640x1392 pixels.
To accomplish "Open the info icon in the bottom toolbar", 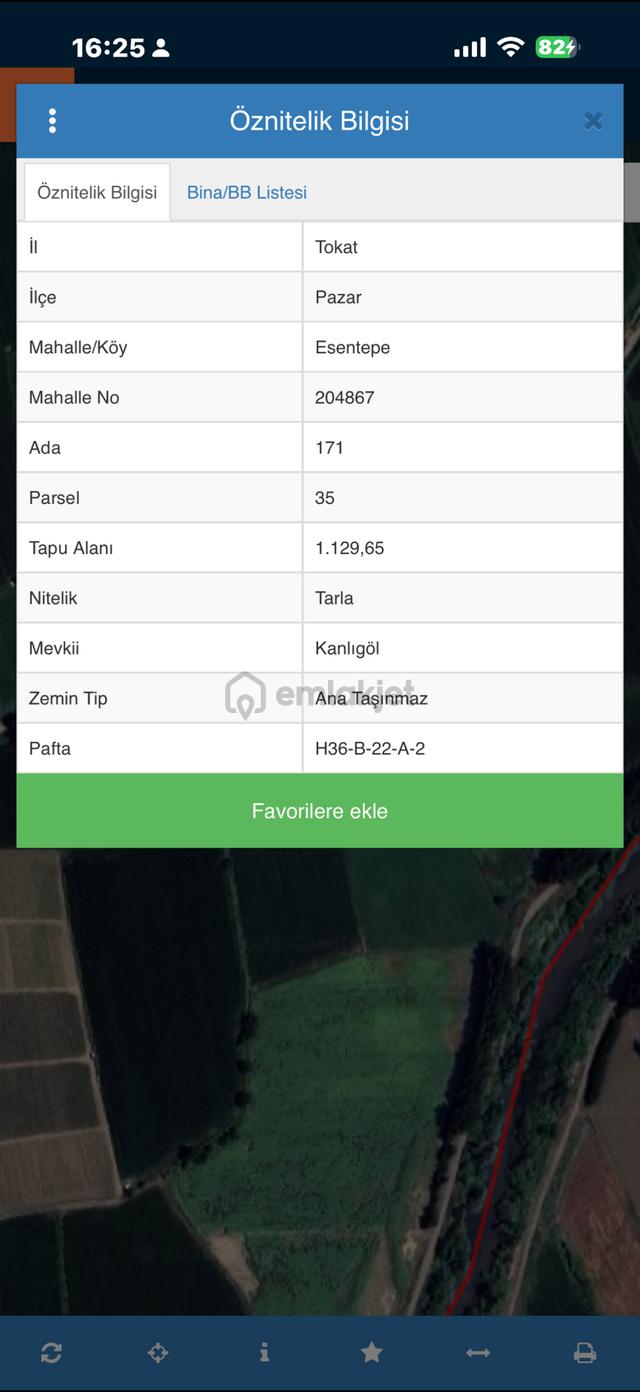I will pyautogui.click(x=264, y=1353).
